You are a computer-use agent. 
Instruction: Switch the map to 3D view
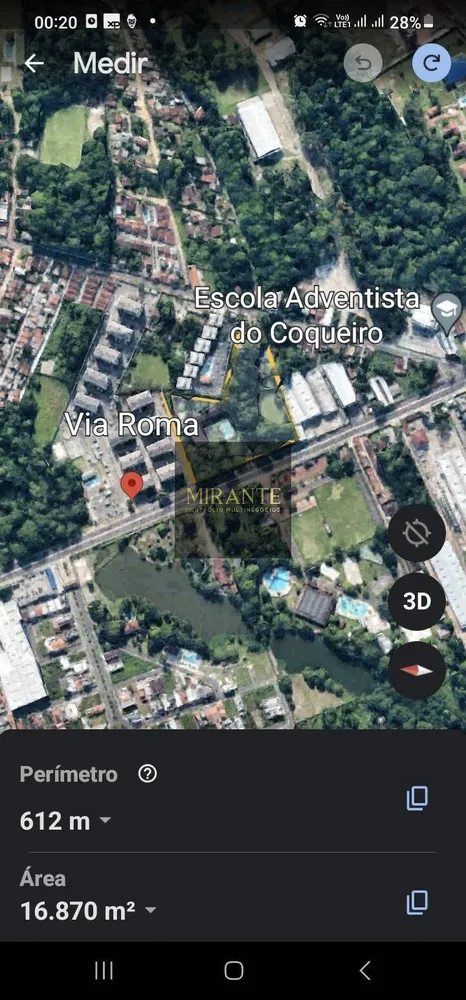click(x=416, y=601)
